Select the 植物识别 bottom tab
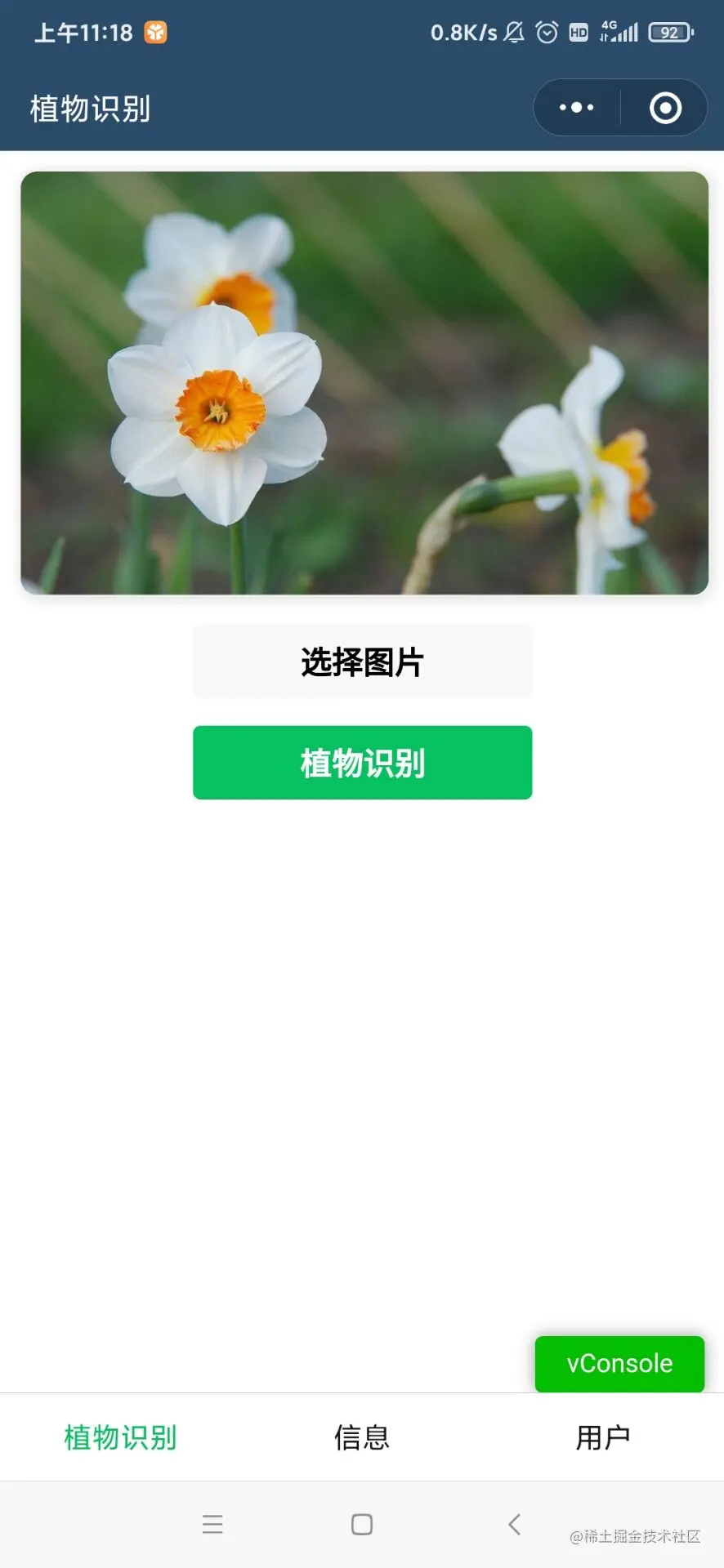This screenshot has height=1568, width=724. coord(121,1437)
